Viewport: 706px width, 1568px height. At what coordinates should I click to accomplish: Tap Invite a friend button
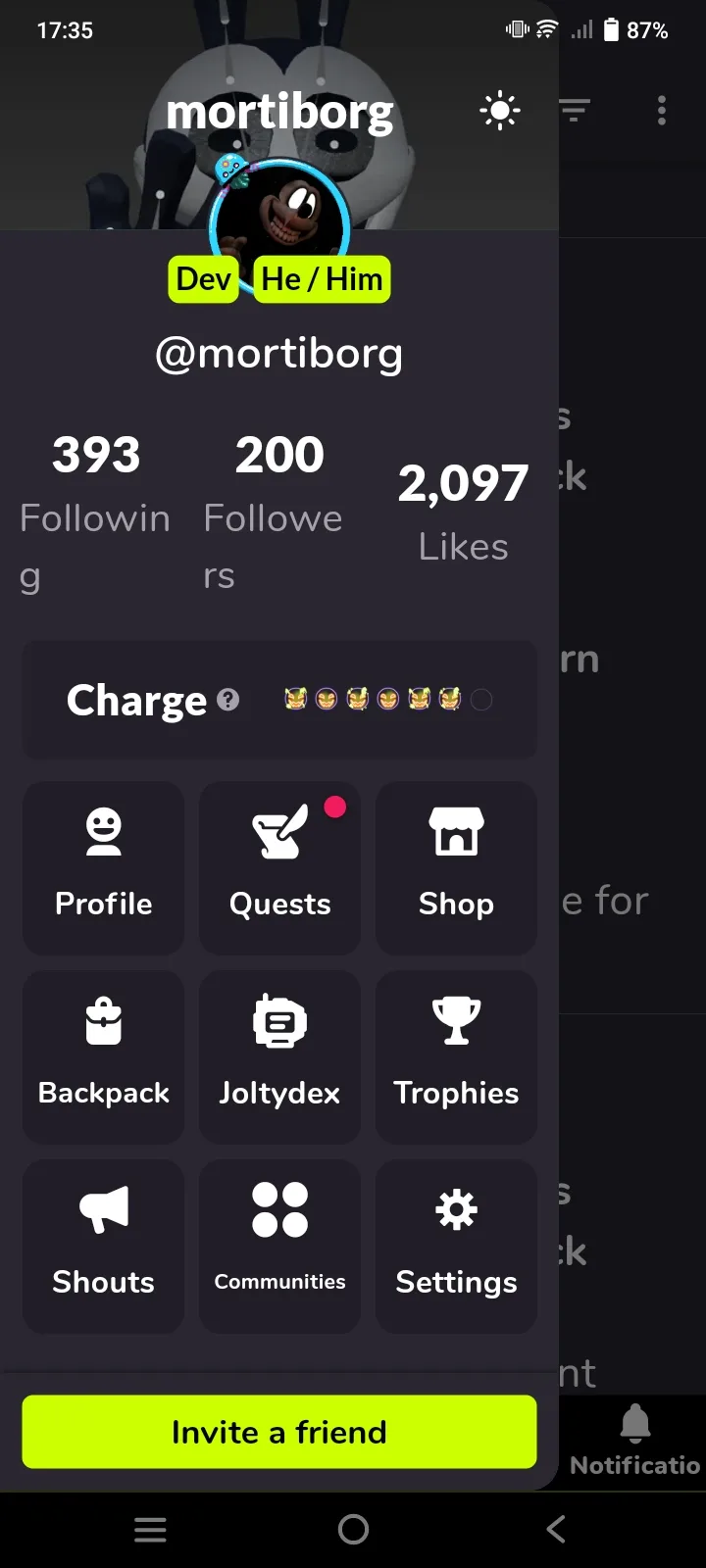[279, 1432]
